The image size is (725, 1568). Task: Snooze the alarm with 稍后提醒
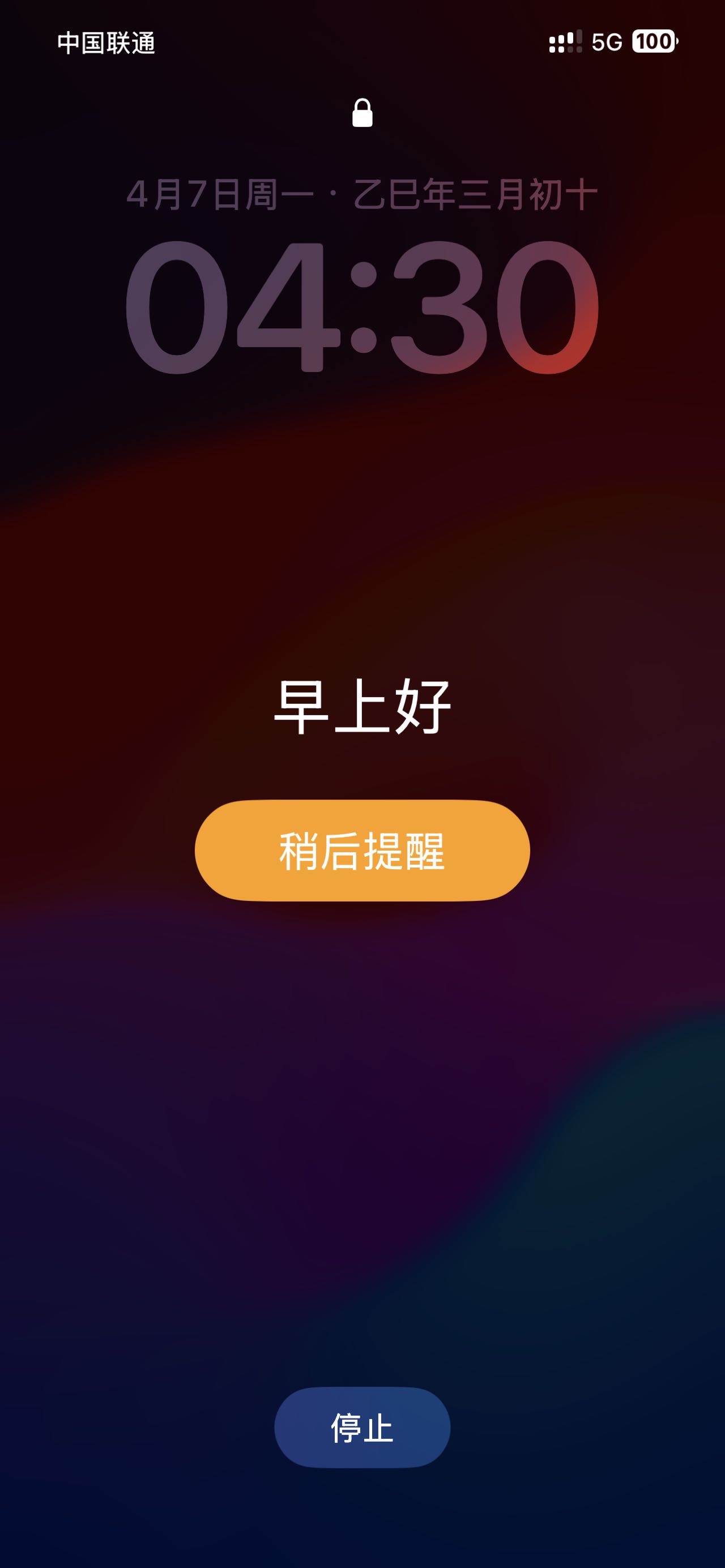362,851
